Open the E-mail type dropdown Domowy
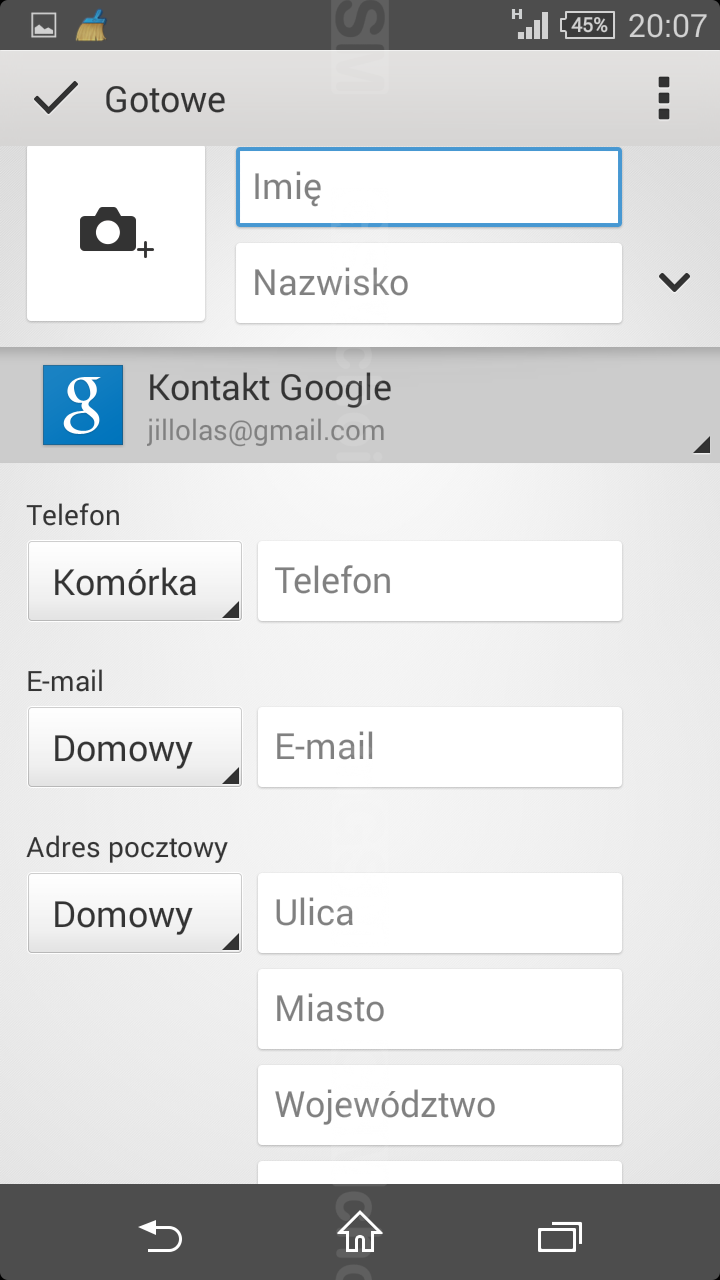The width and height of the screenshot is (720, 1280). (x=135, y=747)
